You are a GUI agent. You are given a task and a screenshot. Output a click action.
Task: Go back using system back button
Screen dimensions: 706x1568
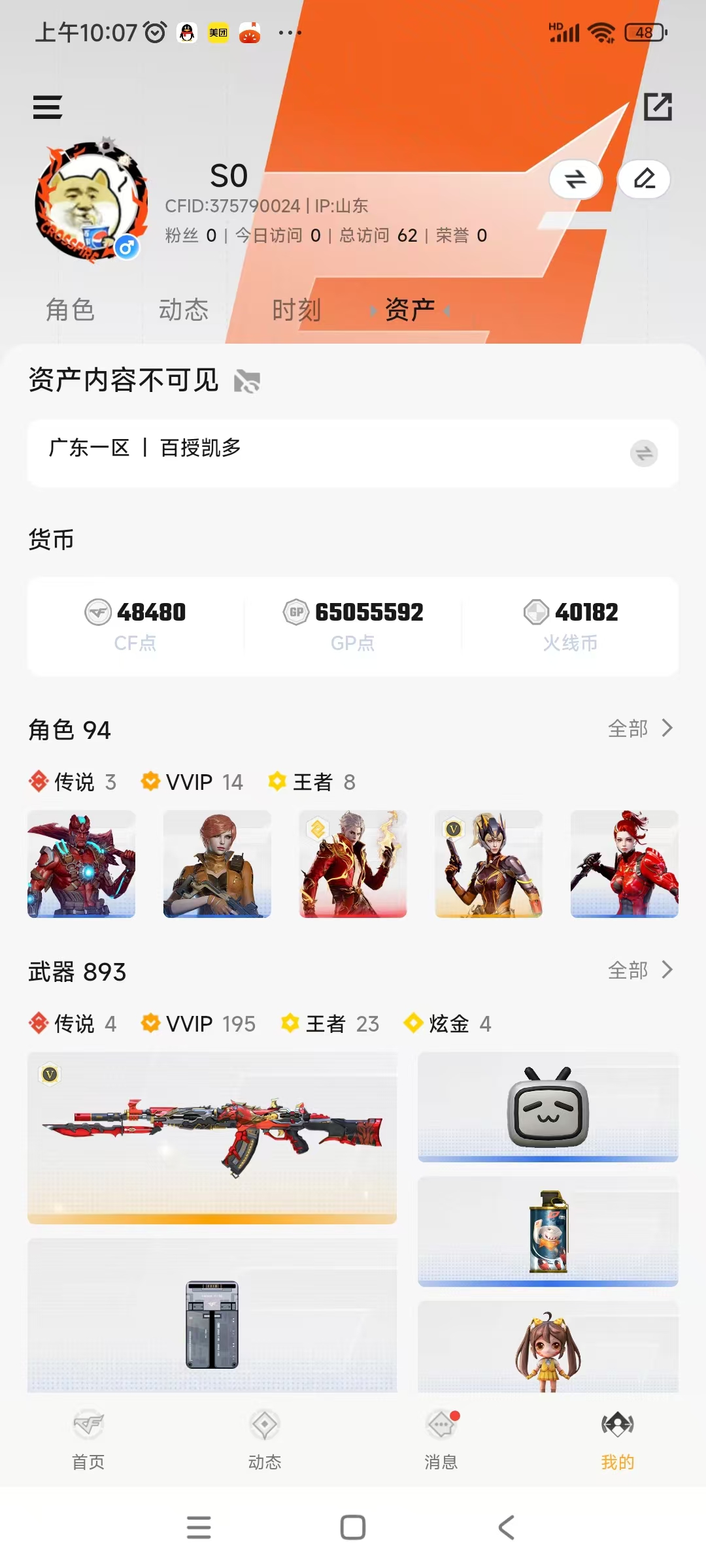(507, 1527)
